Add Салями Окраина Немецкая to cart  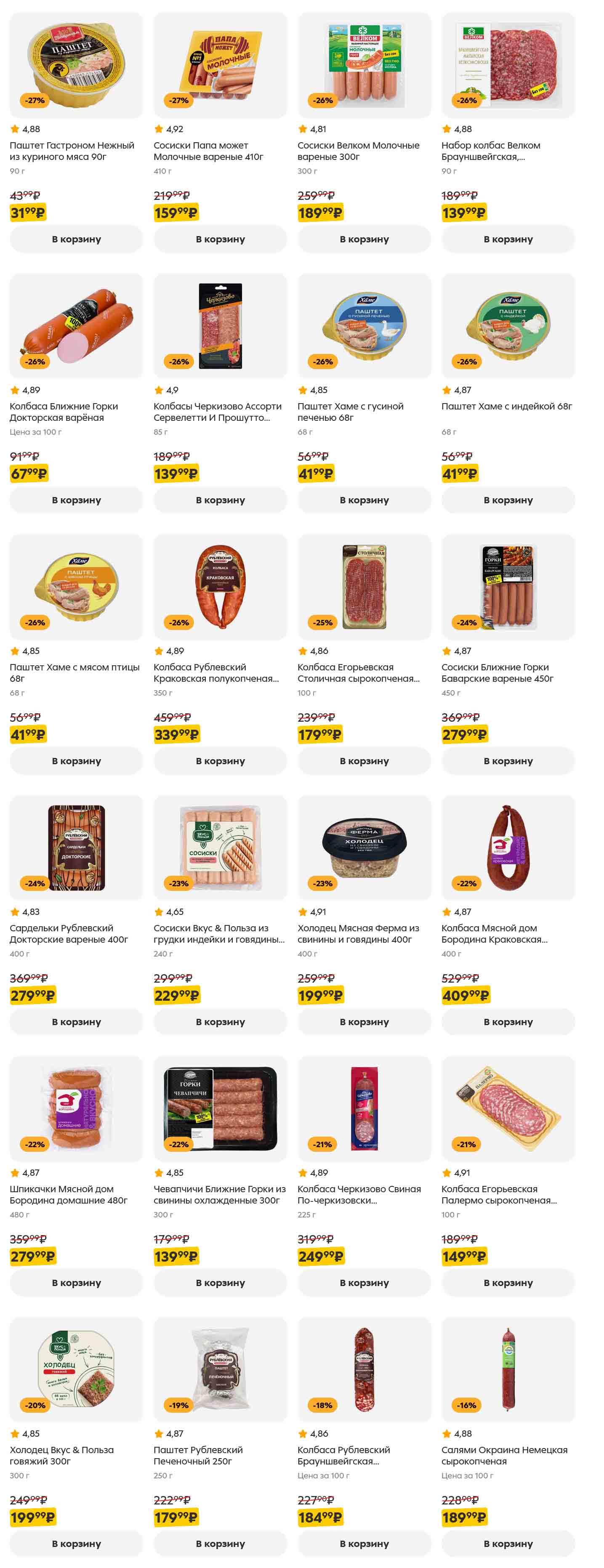pos(508,1544)
